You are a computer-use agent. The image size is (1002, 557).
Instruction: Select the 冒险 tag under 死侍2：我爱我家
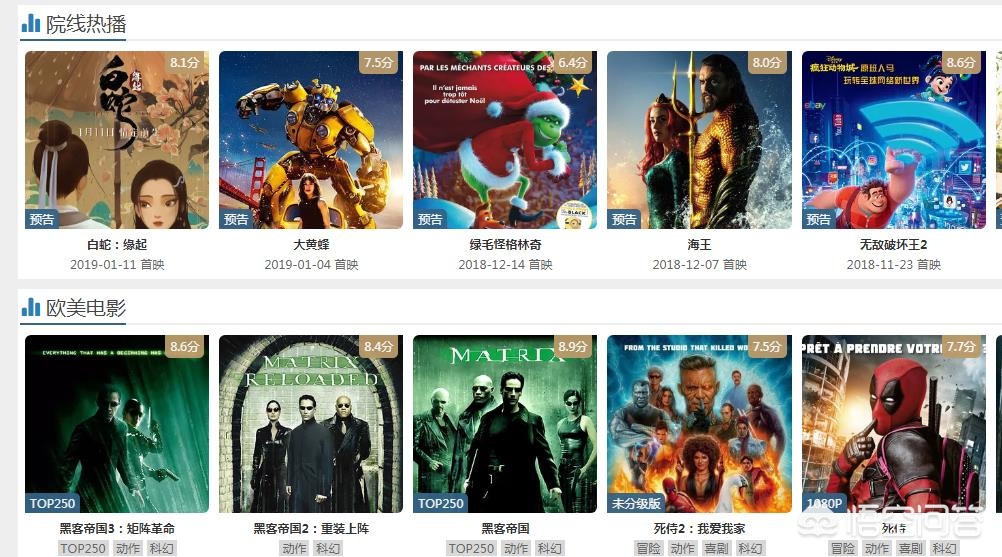point(648,548)
